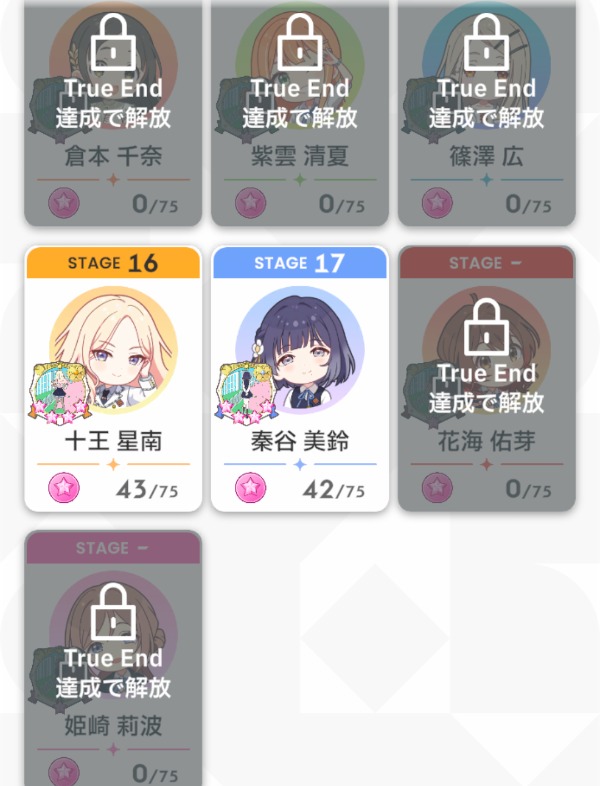Tap the locked 姫崎 莉波 card

pos(113,660)
